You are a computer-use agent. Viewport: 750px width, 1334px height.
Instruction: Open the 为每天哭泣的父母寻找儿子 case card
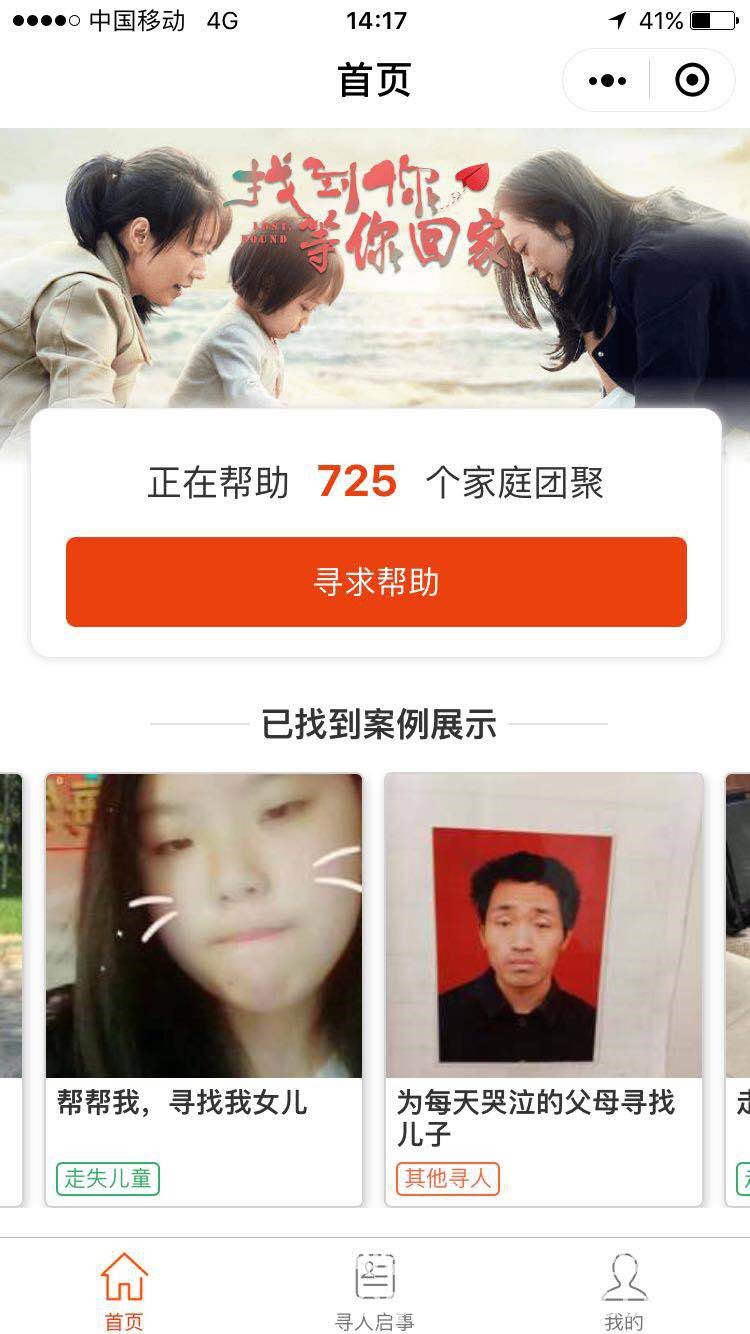tap(544, 990)
